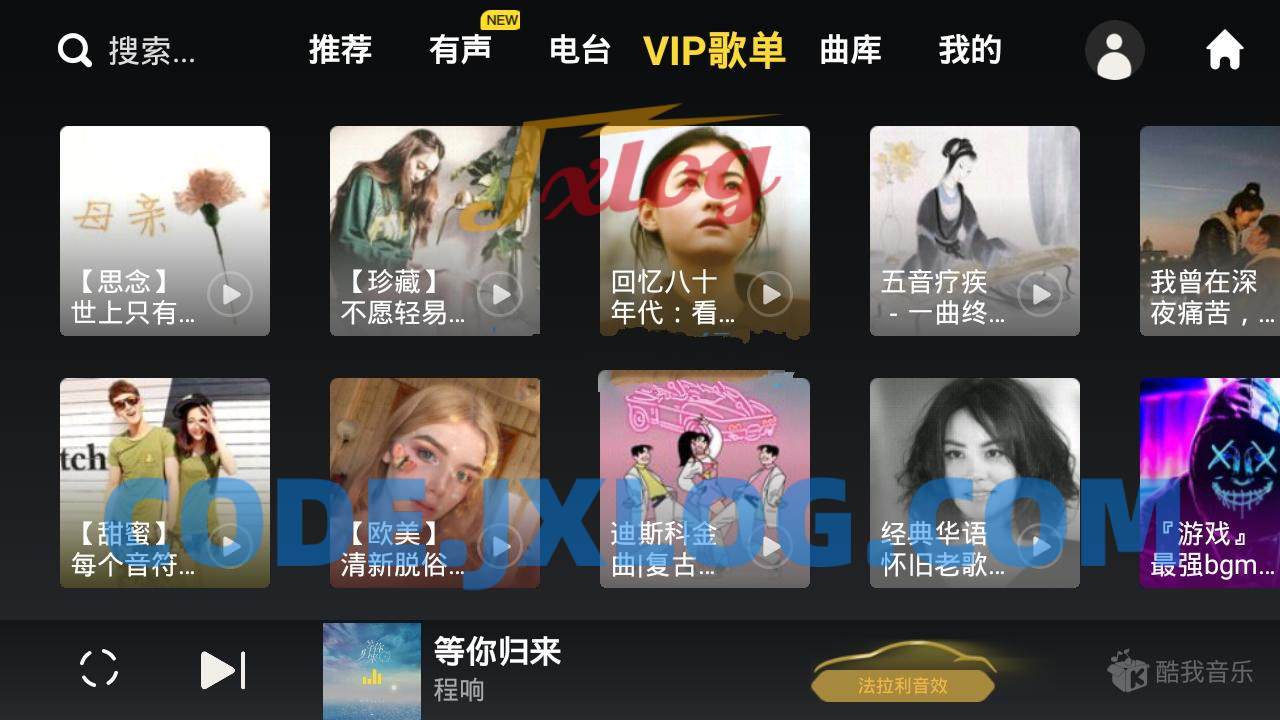The width and height of the screenshot is (1280, 720).
Task: Open the 【欧美】清新脱俗 playlist card
Action: pos(434,480)
